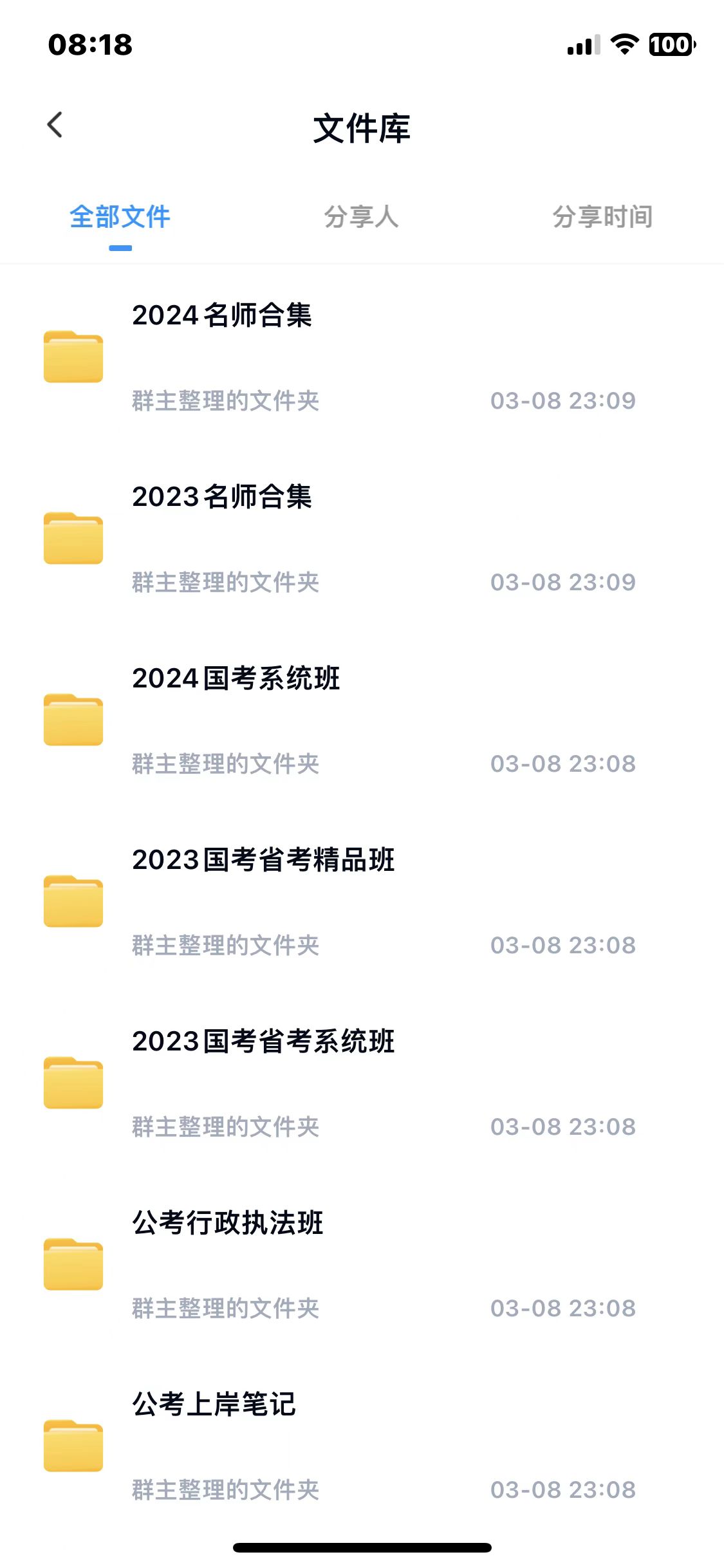The height and width of the screenshot is (1568, 724).
Task: Open the 2023国考省考系统班 folder icon
Action: tap(72, 1083)
